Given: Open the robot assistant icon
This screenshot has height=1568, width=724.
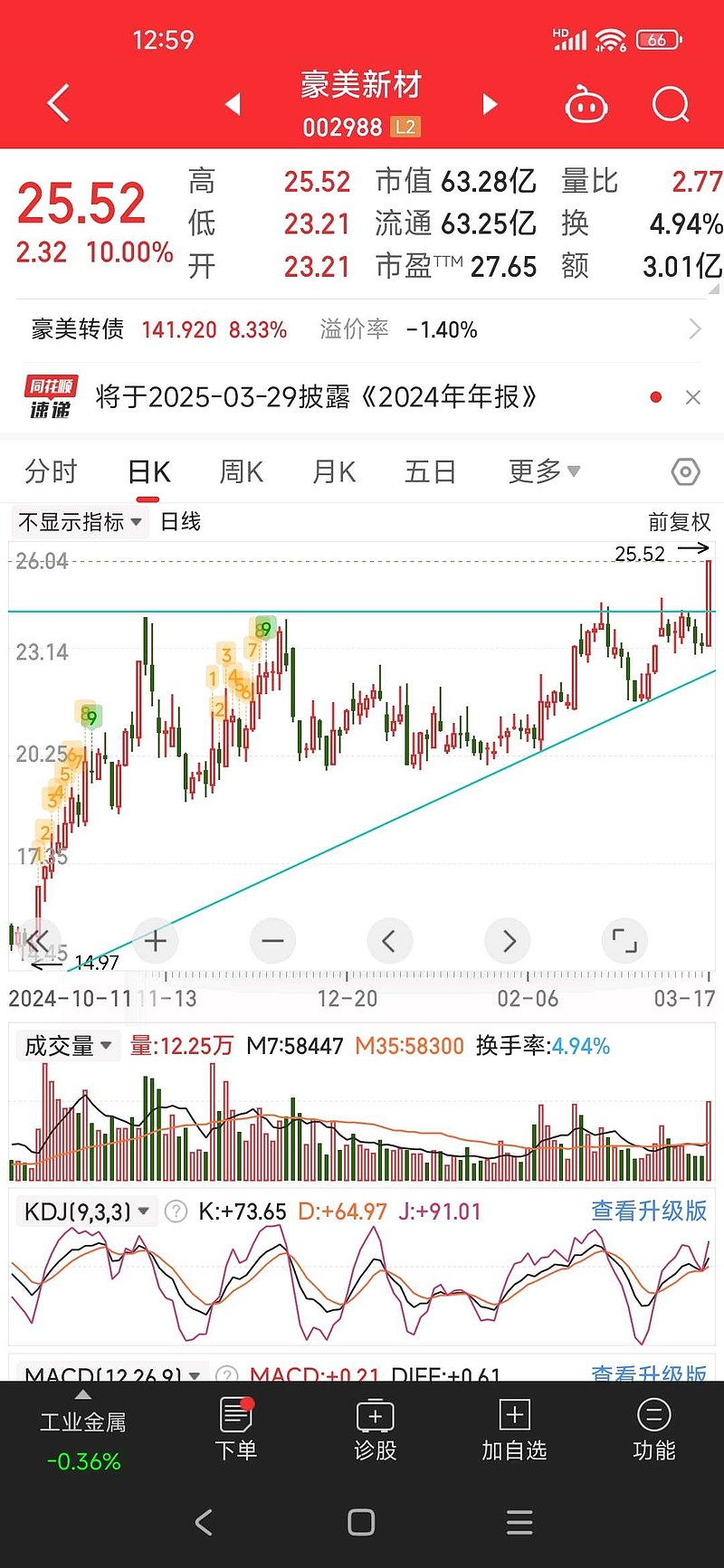Looking at the screenshot, I should (586, 105).
